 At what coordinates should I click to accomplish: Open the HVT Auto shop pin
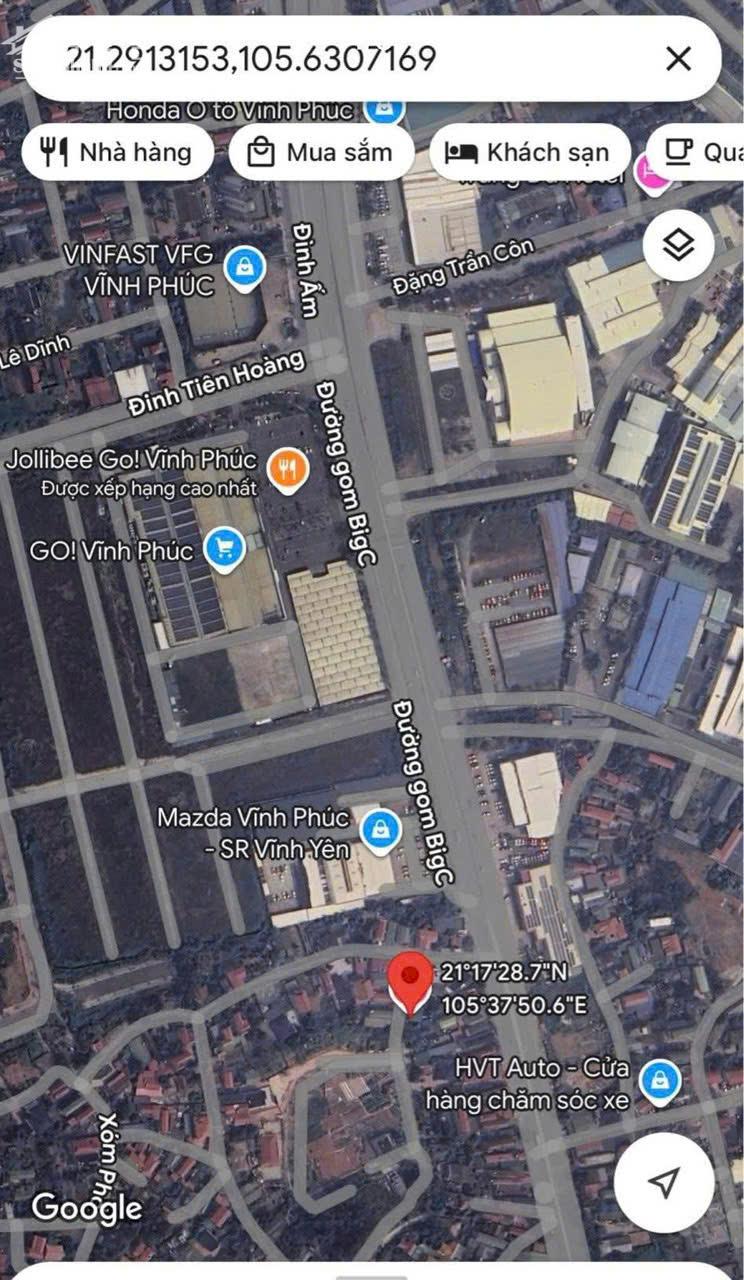(660, 1082)
